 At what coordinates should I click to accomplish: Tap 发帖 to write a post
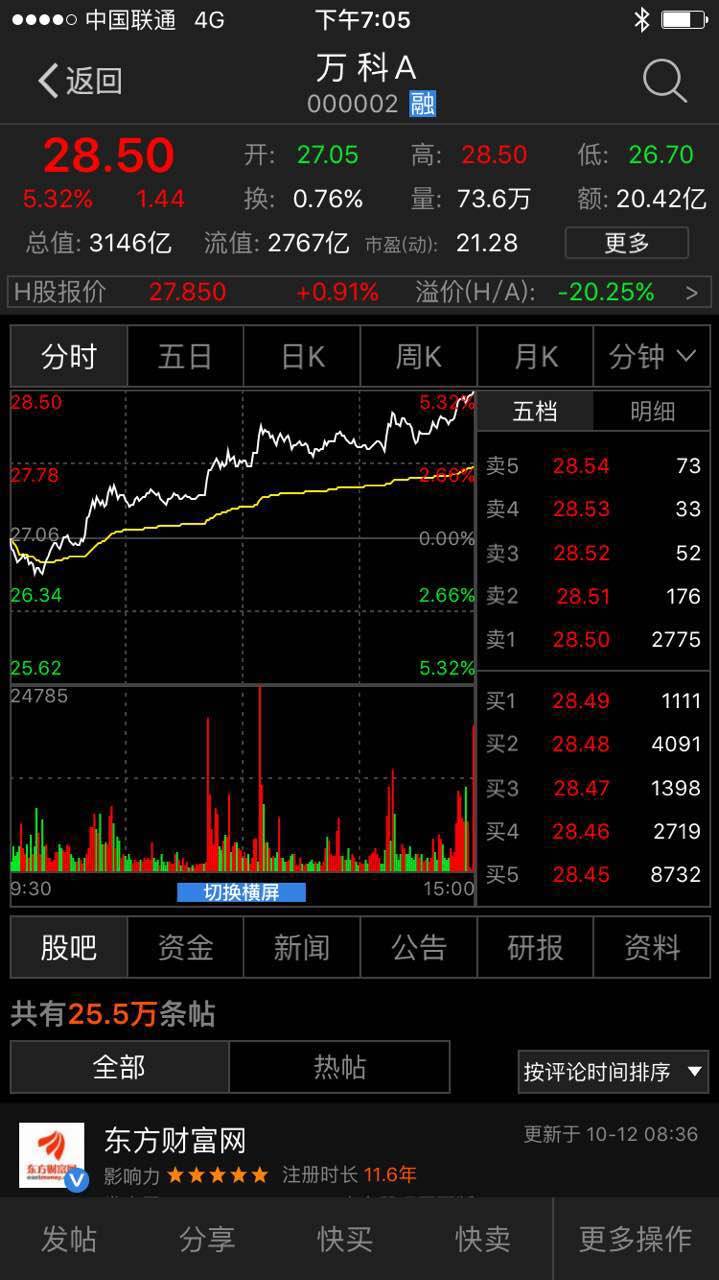click(69, 1239)
